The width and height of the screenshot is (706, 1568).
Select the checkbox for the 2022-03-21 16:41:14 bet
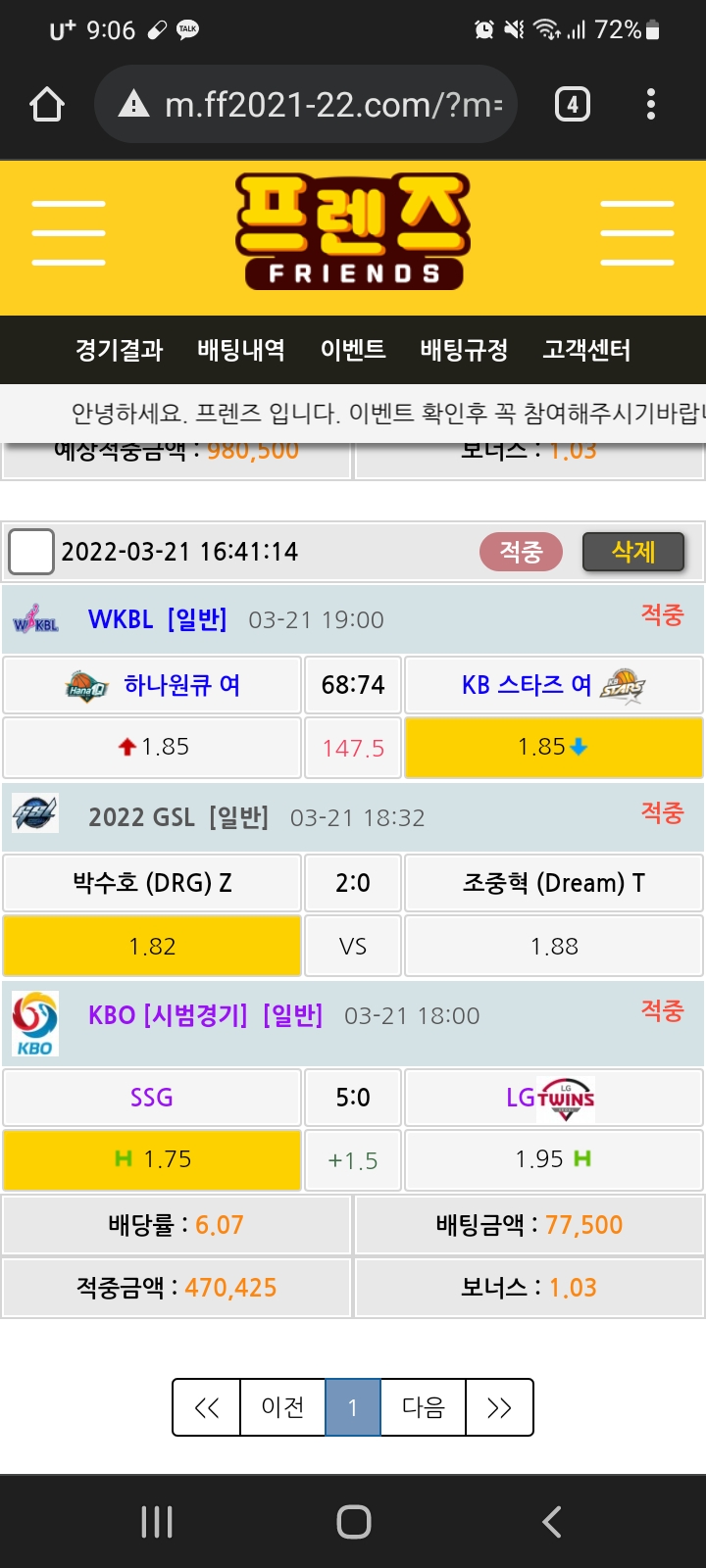(x=31, y=552)
